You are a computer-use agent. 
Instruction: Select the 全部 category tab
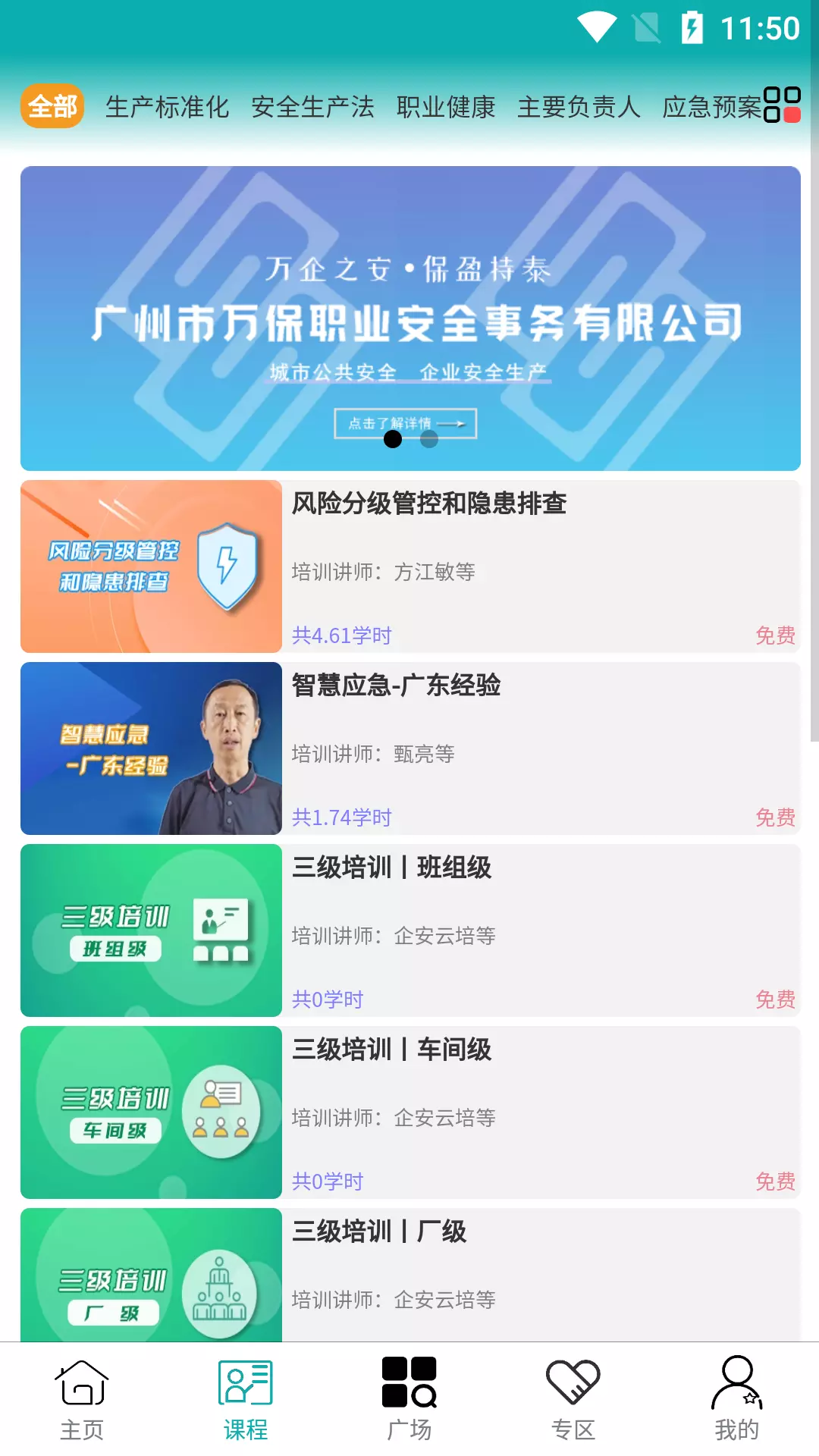pyautogui.click(x=52, y=106)
